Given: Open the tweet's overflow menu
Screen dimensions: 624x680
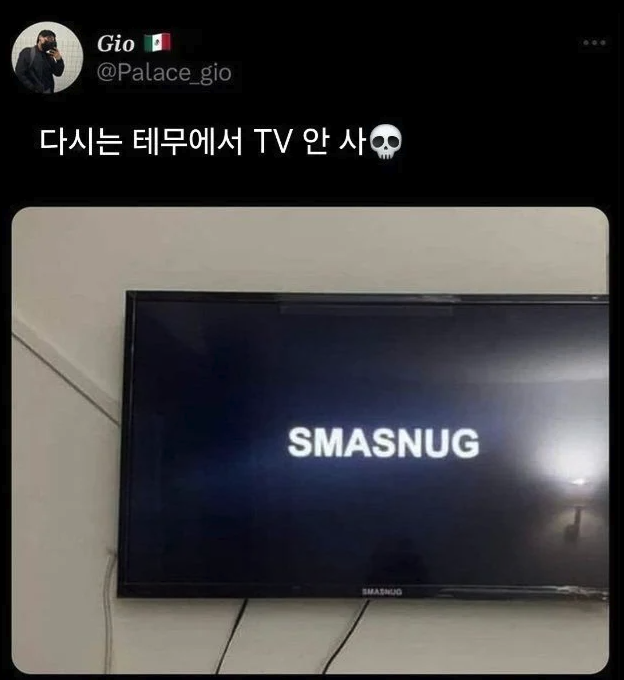Looking at the screenshot, I should coord(594,43).
